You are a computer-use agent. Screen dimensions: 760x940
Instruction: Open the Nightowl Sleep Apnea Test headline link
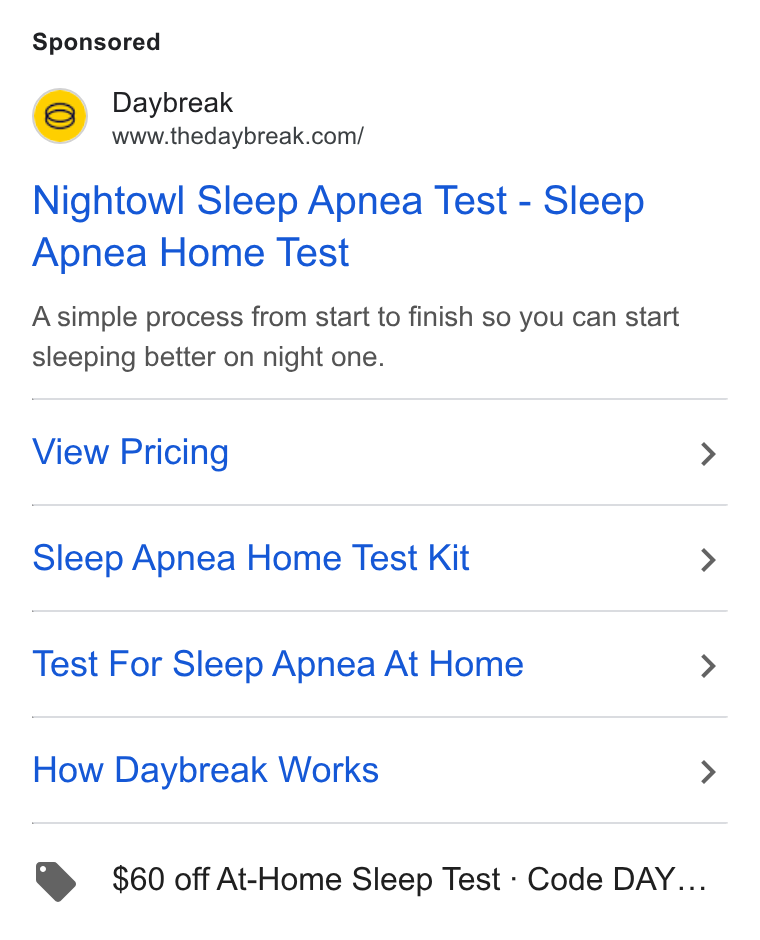point(339,226)
